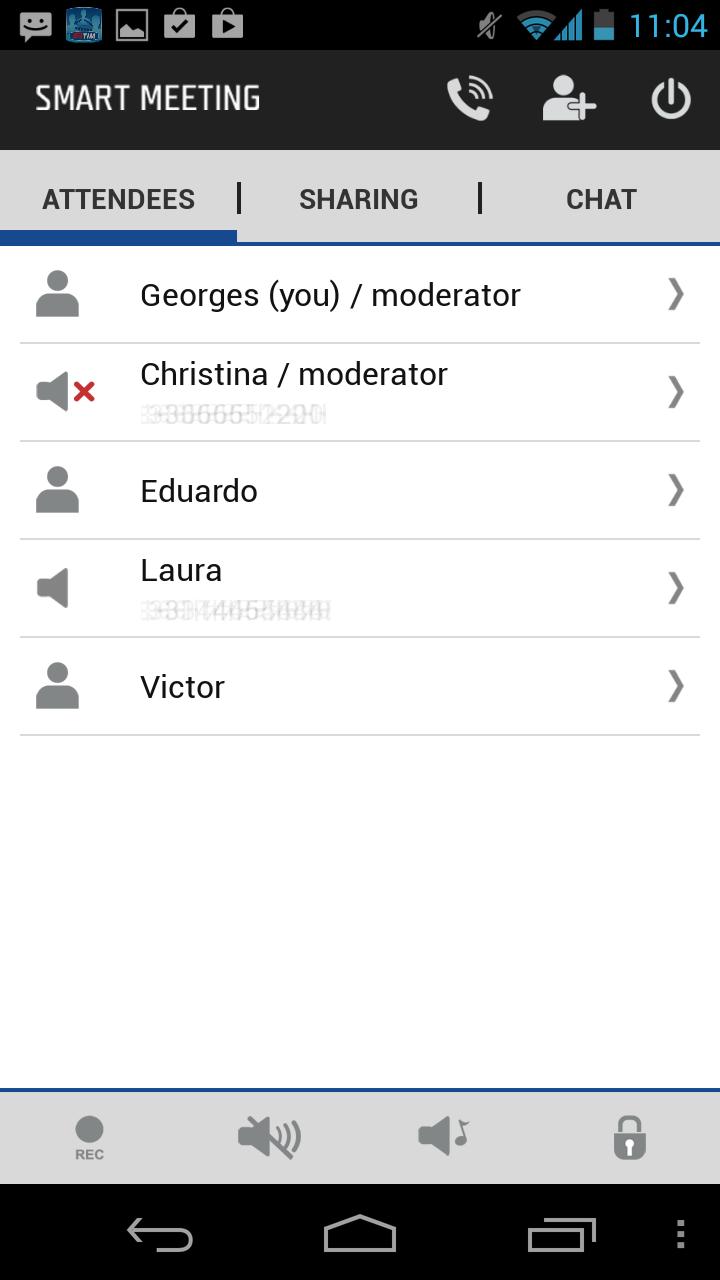
Task: Go back using the system back button
Action: pos(160,1234)
